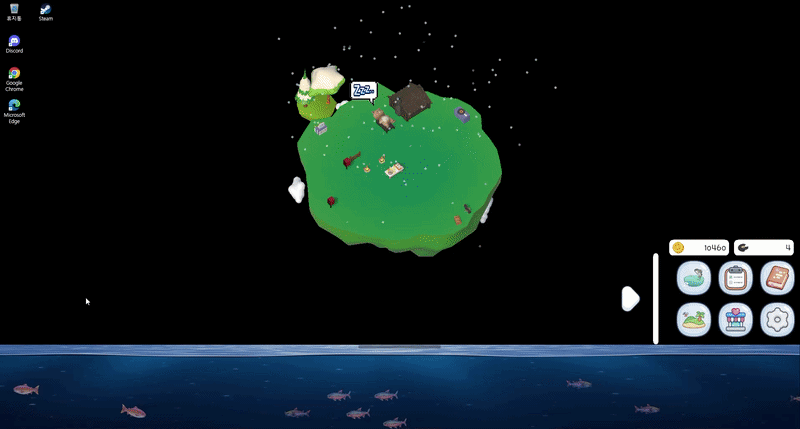This screenshot has width=800, height=429.
Task: Open the gear settings
Action: pyautogui.click(x=777, y=320)
